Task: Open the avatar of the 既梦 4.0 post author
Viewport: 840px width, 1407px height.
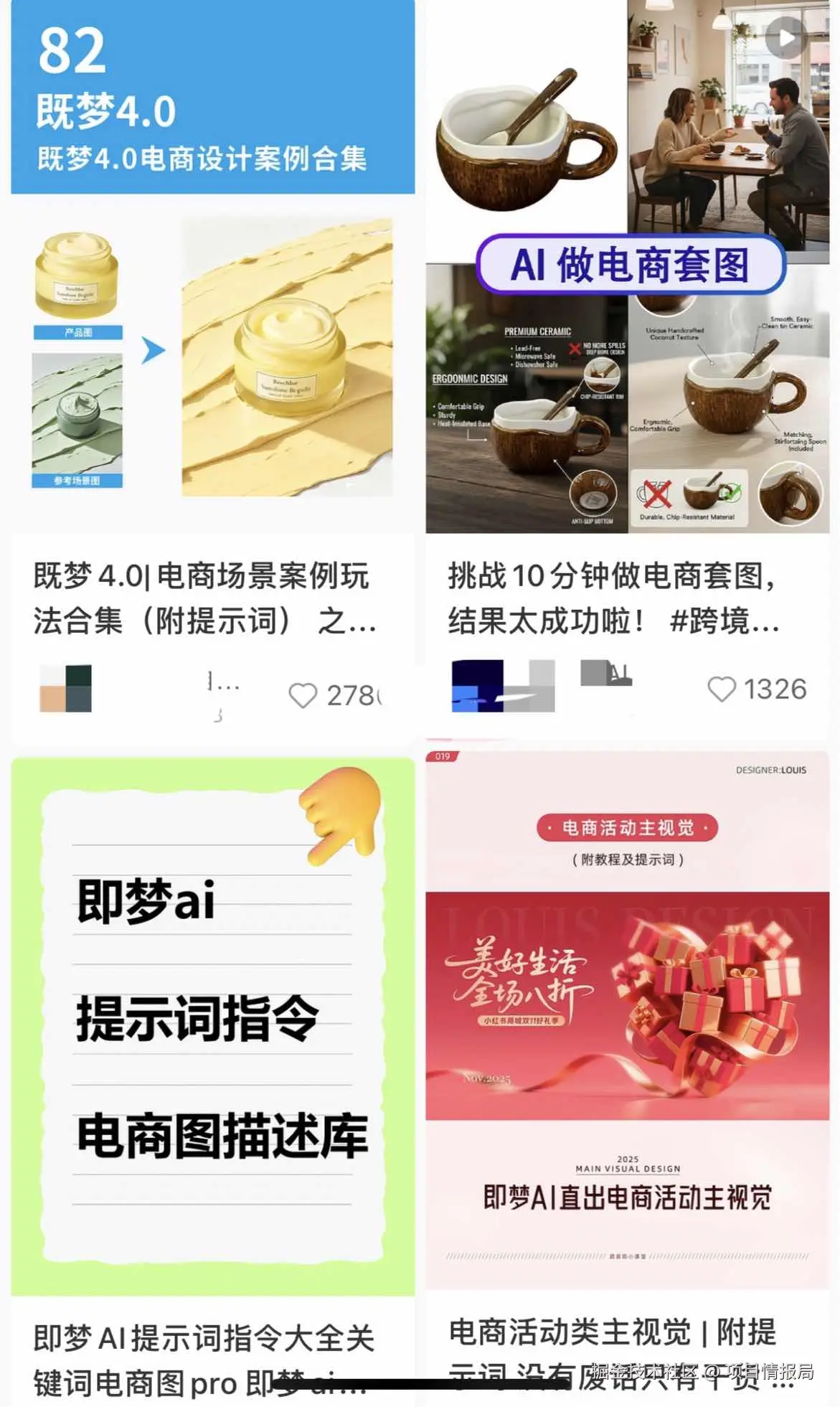Action: coord(65,687)
